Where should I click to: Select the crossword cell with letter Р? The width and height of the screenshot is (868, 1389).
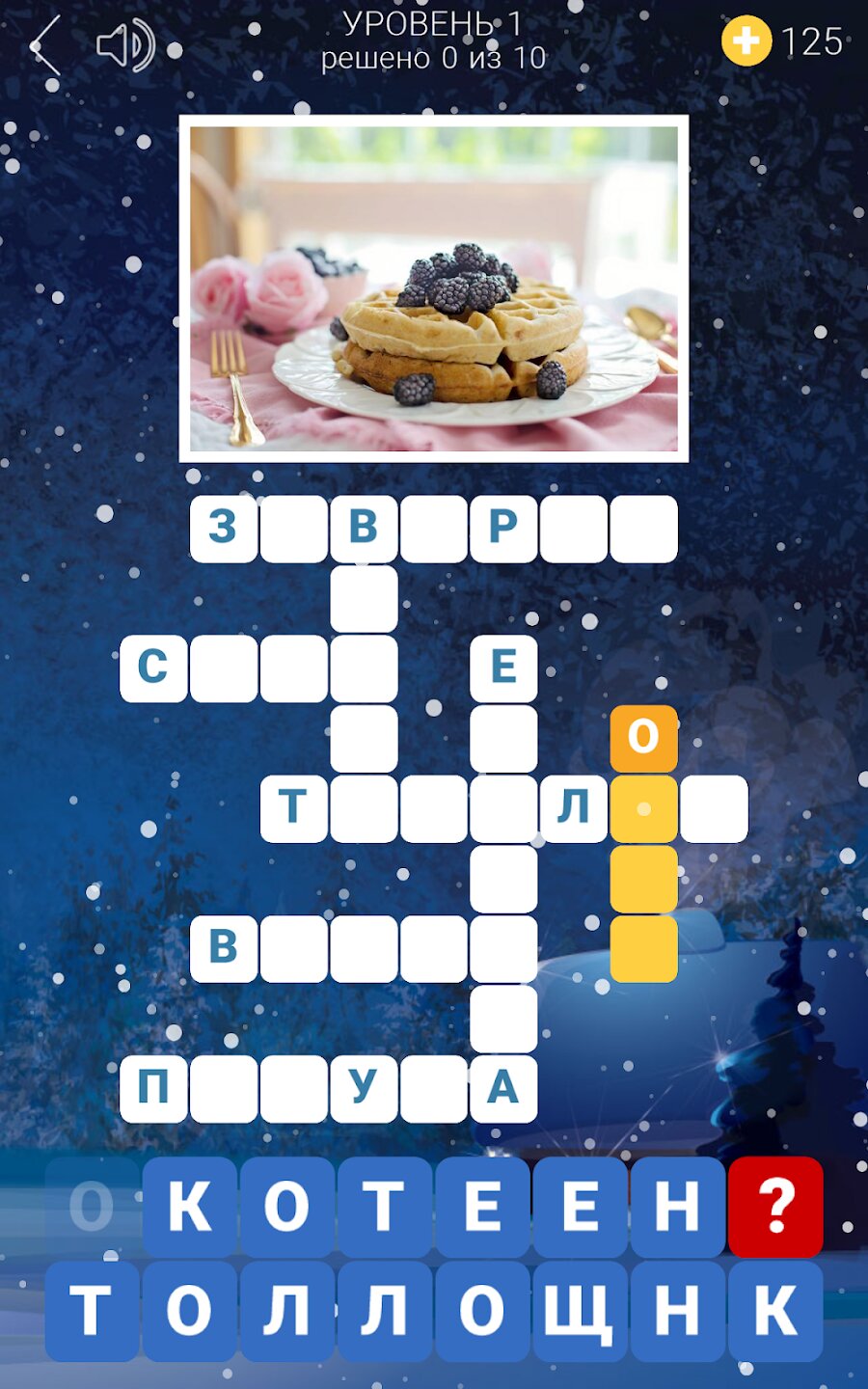click(503, 528)
